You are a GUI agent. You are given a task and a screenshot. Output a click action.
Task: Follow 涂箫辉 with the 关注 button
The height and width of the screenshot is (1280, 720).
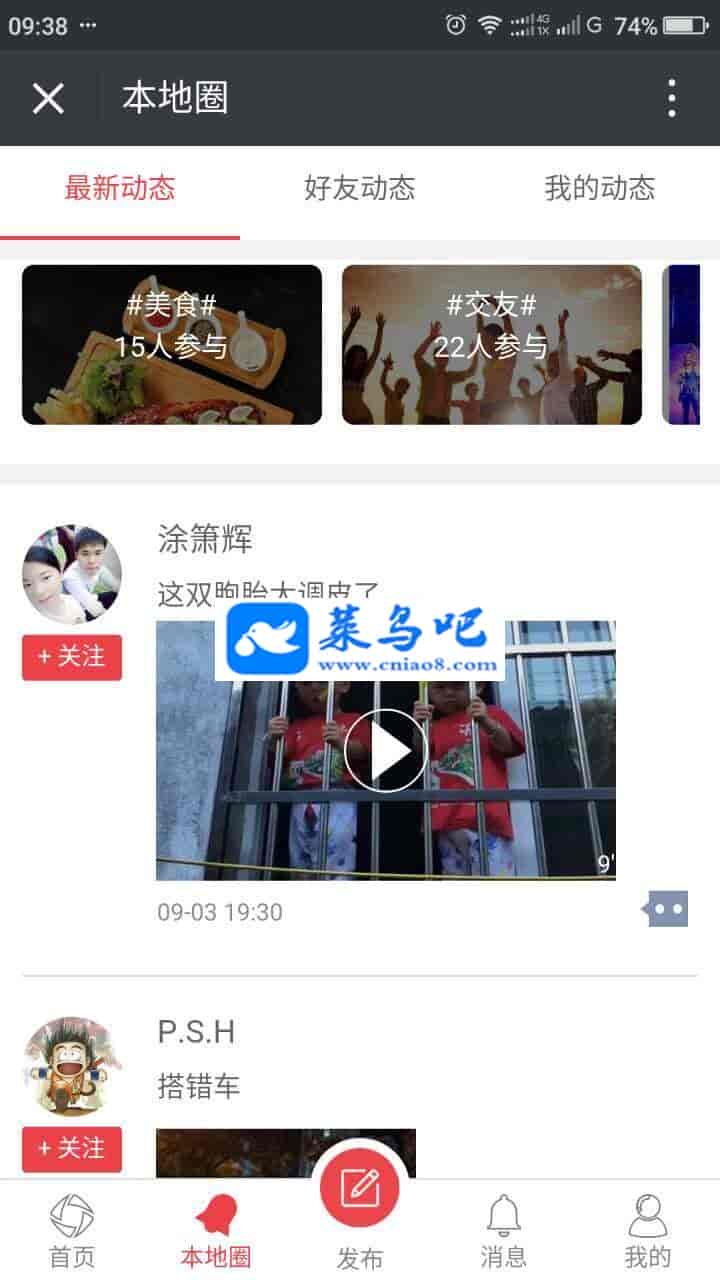(72, 657)
